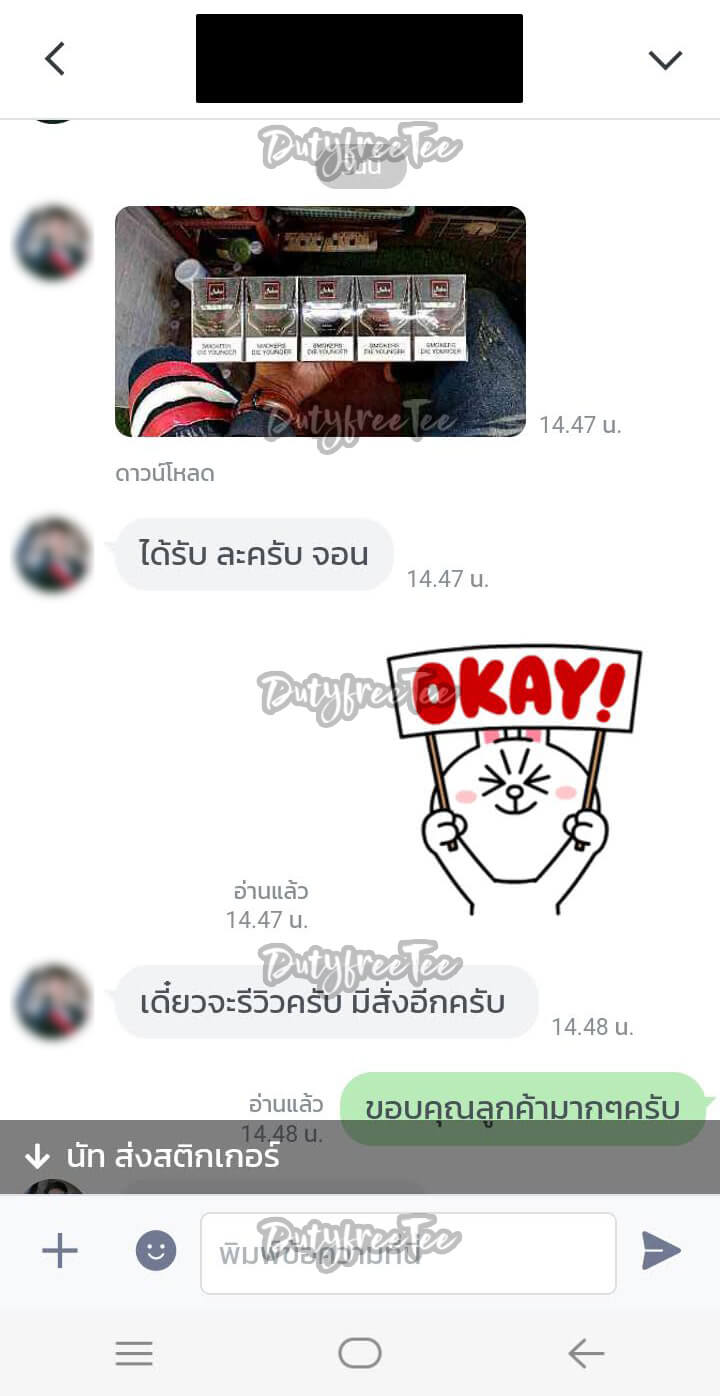The image size is (720, 1396).
Task: Open sender's avatar next to ได้รับ ละครับ
Action: coord(53,555)
